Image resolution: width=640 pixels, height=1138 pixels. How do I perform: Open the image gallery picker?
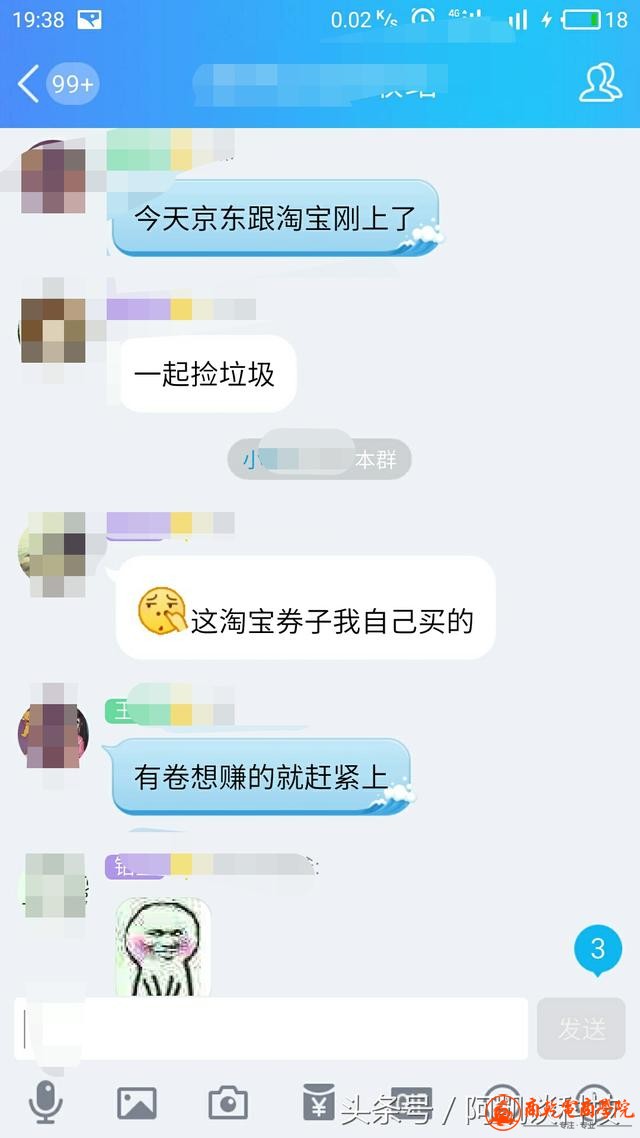tap(137, 1103)
